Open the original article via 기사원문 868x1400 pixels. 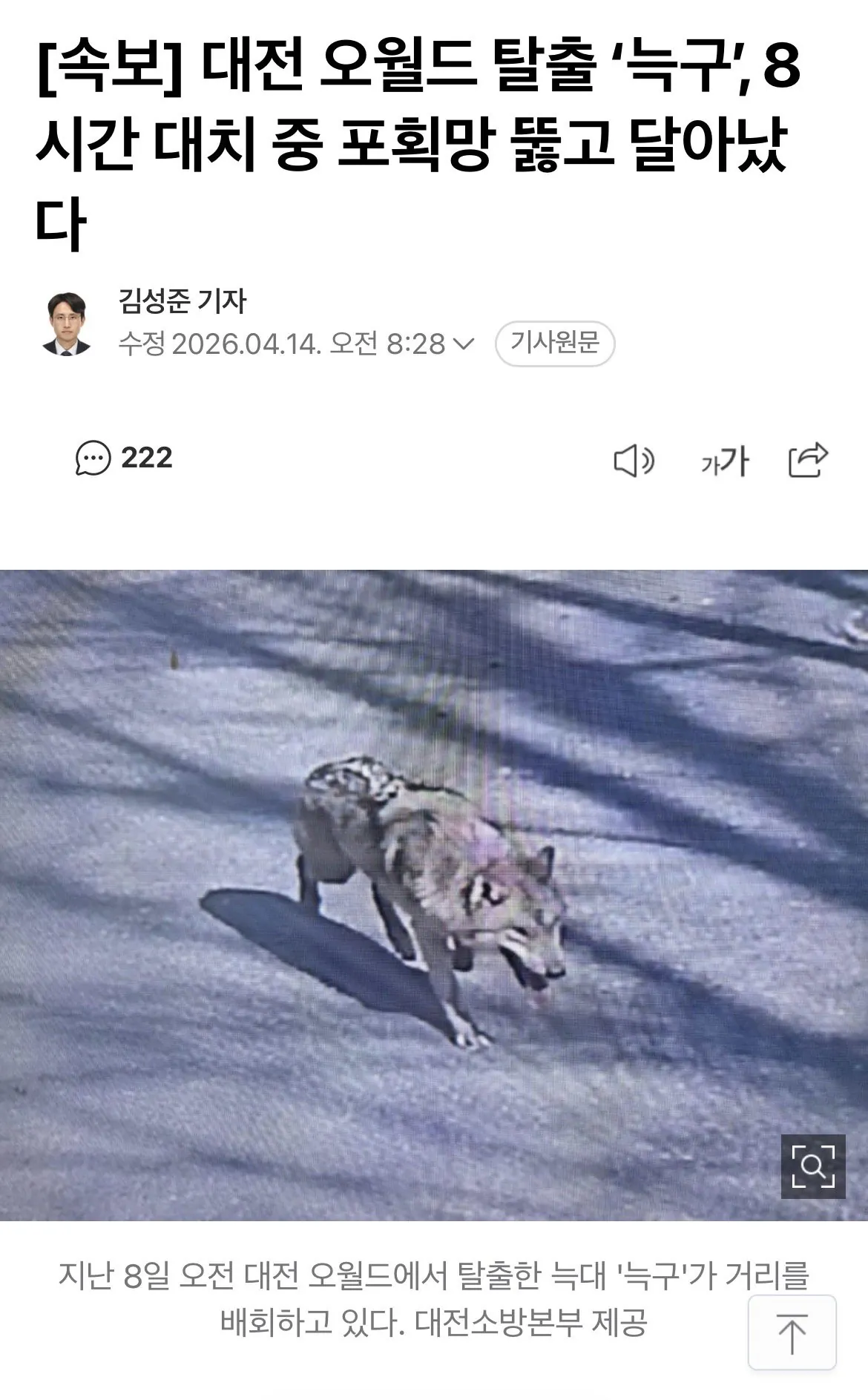(554, 343)
